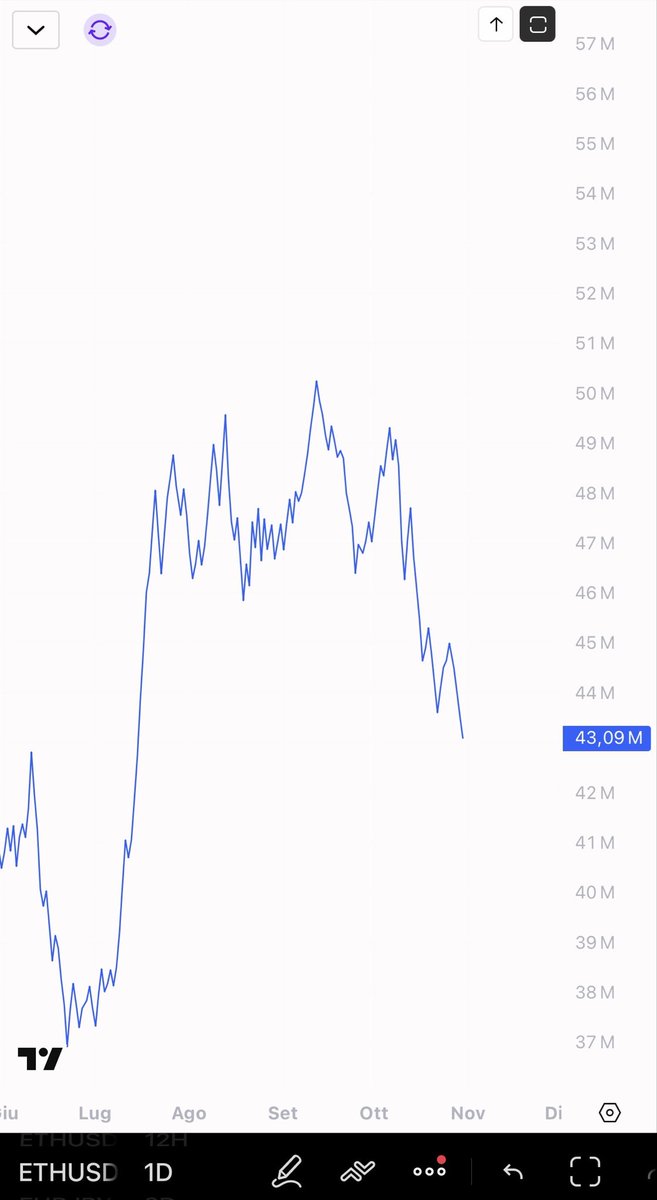Enter fullscreen chart mode
This screenshot has height=1200, width=657.
[x=585, y=1171]
